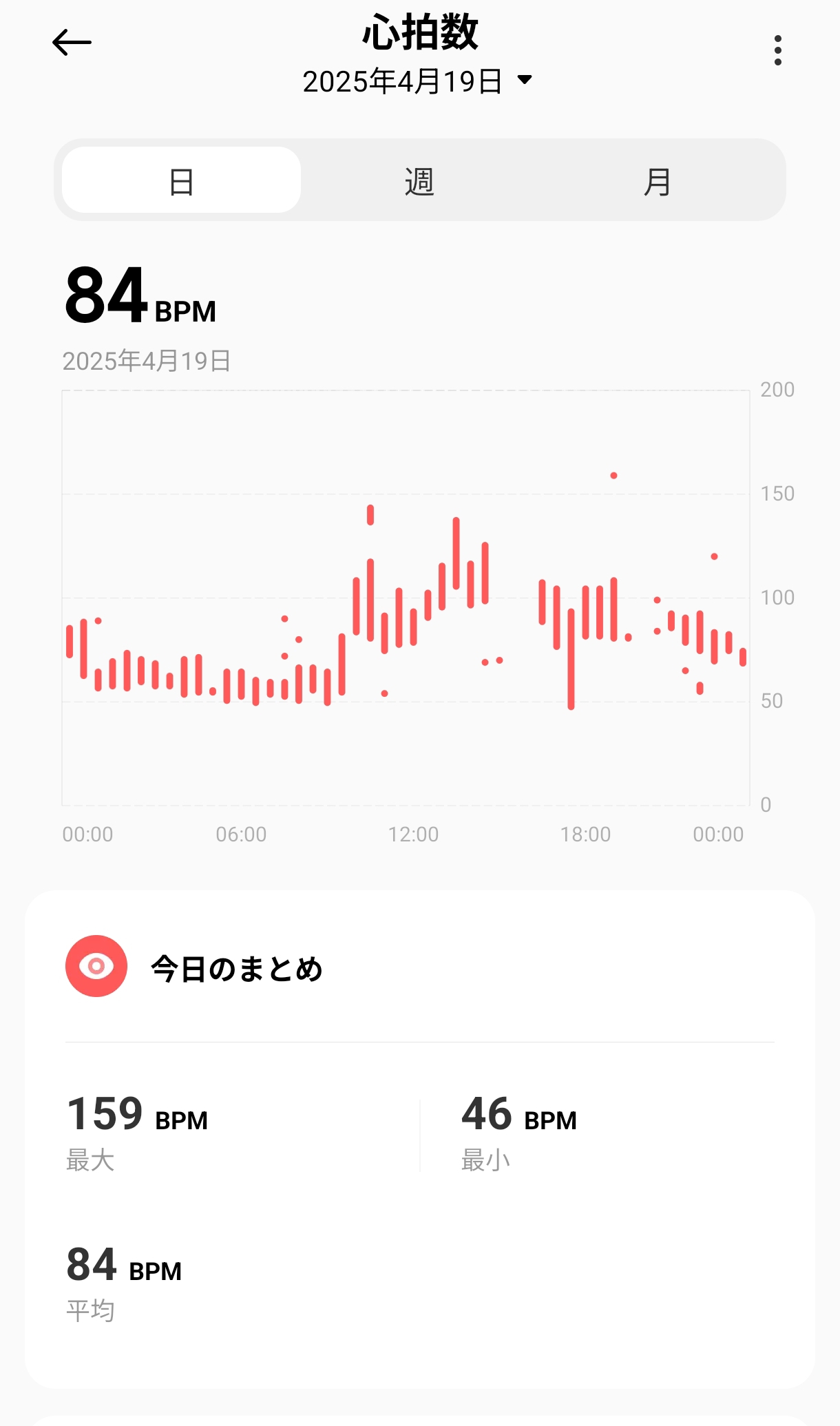Open the 2025年4月19日 date picker
This screenshot has width=840, height=1426.
(418, 81)
